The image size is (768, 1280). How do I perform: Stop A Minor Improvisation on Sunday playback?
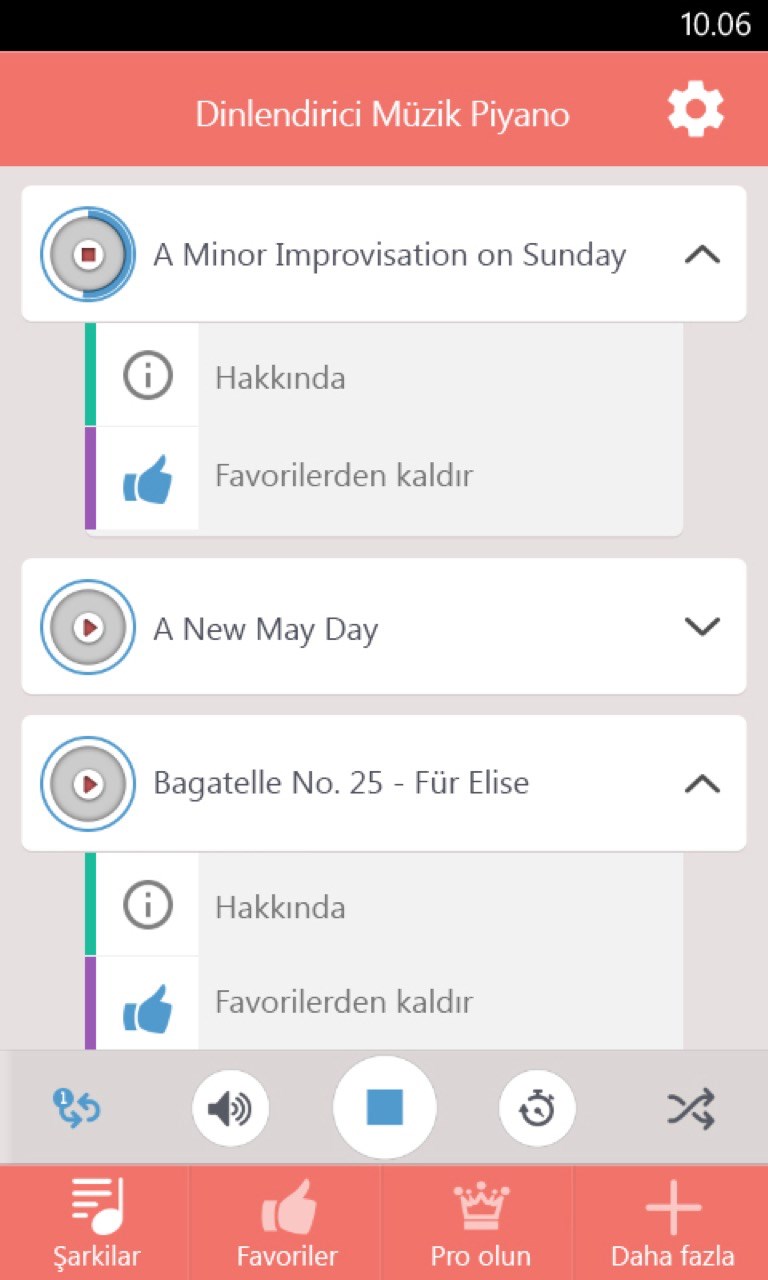point(88,254)
